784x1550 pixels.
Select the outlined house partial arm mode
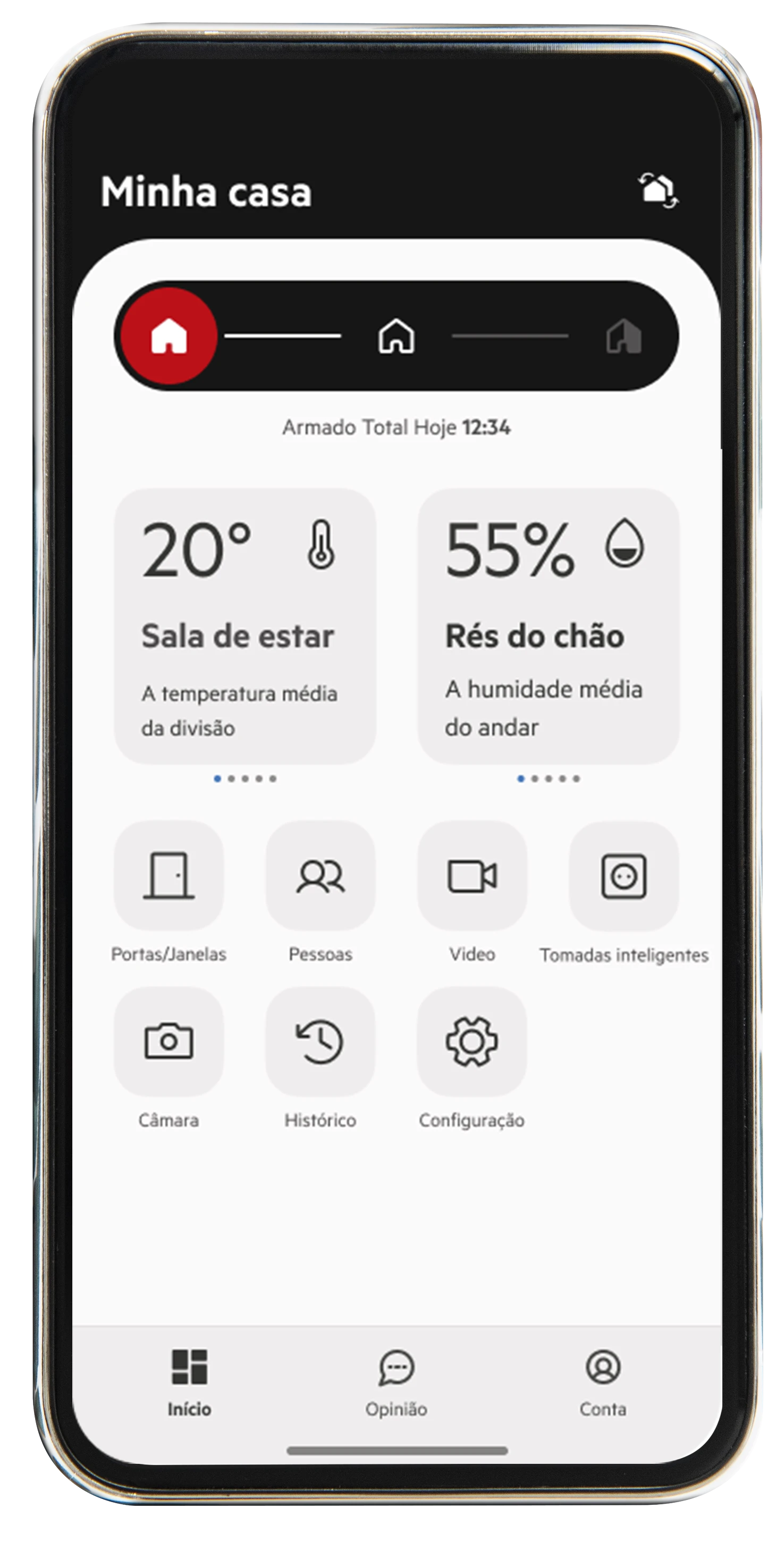(x=396, y=336)
